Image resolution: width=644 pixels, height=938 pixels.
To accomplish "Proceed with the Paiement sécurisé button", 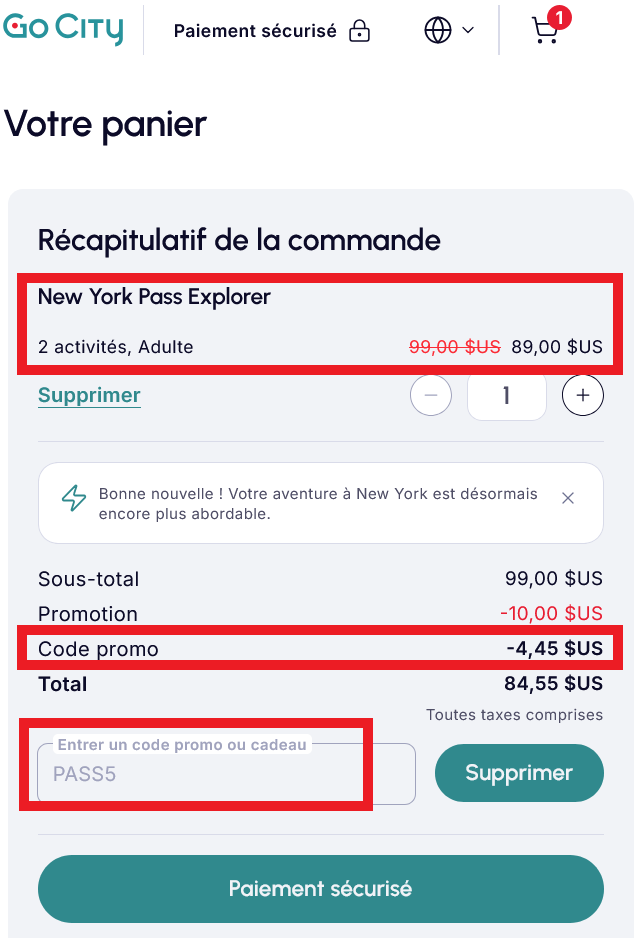I will [320, 888].
